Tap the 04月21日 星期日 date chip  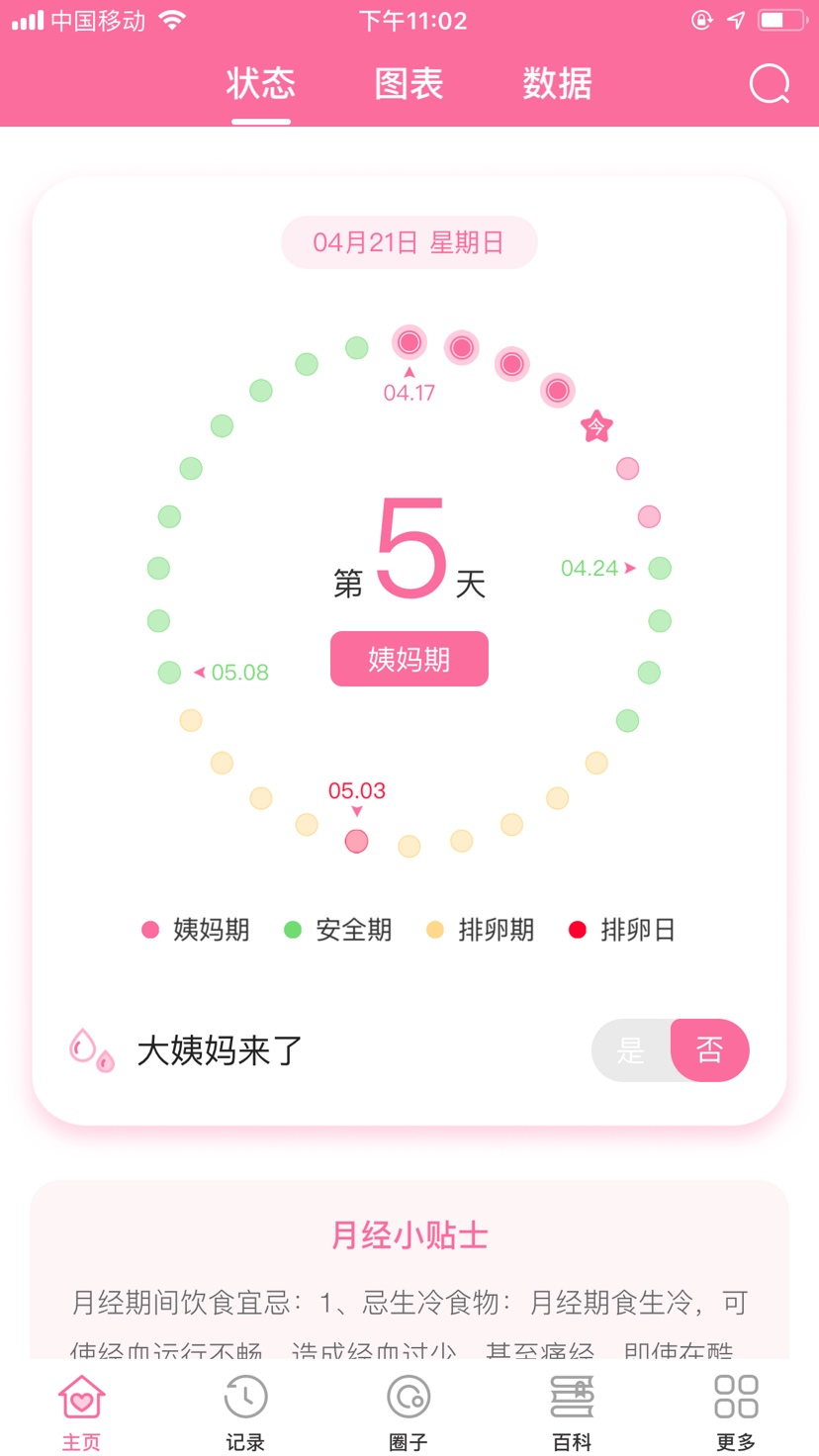409,242
